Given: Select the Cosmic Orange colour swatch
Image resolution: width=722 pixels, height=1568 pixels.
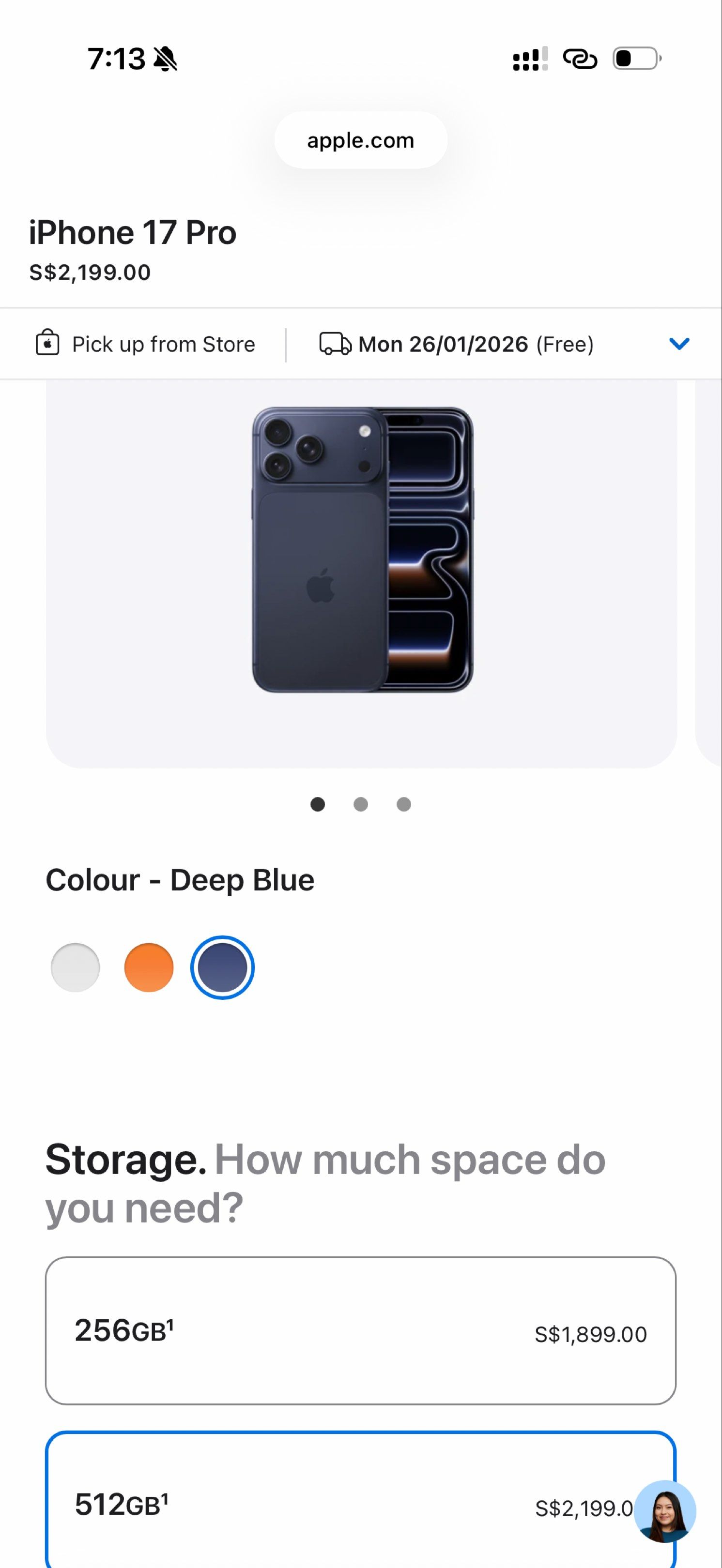Looking at the screenshot, I should pos(149,967).
